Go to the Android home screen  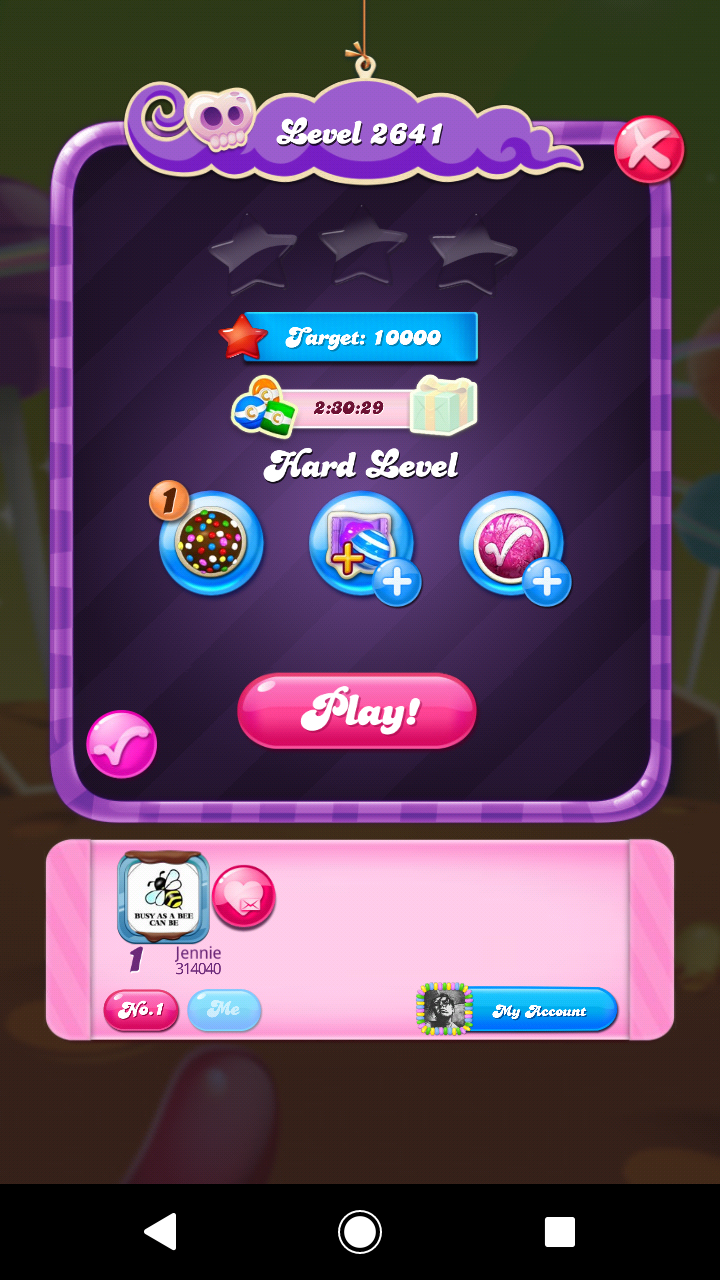click(x=360, y=1232)
